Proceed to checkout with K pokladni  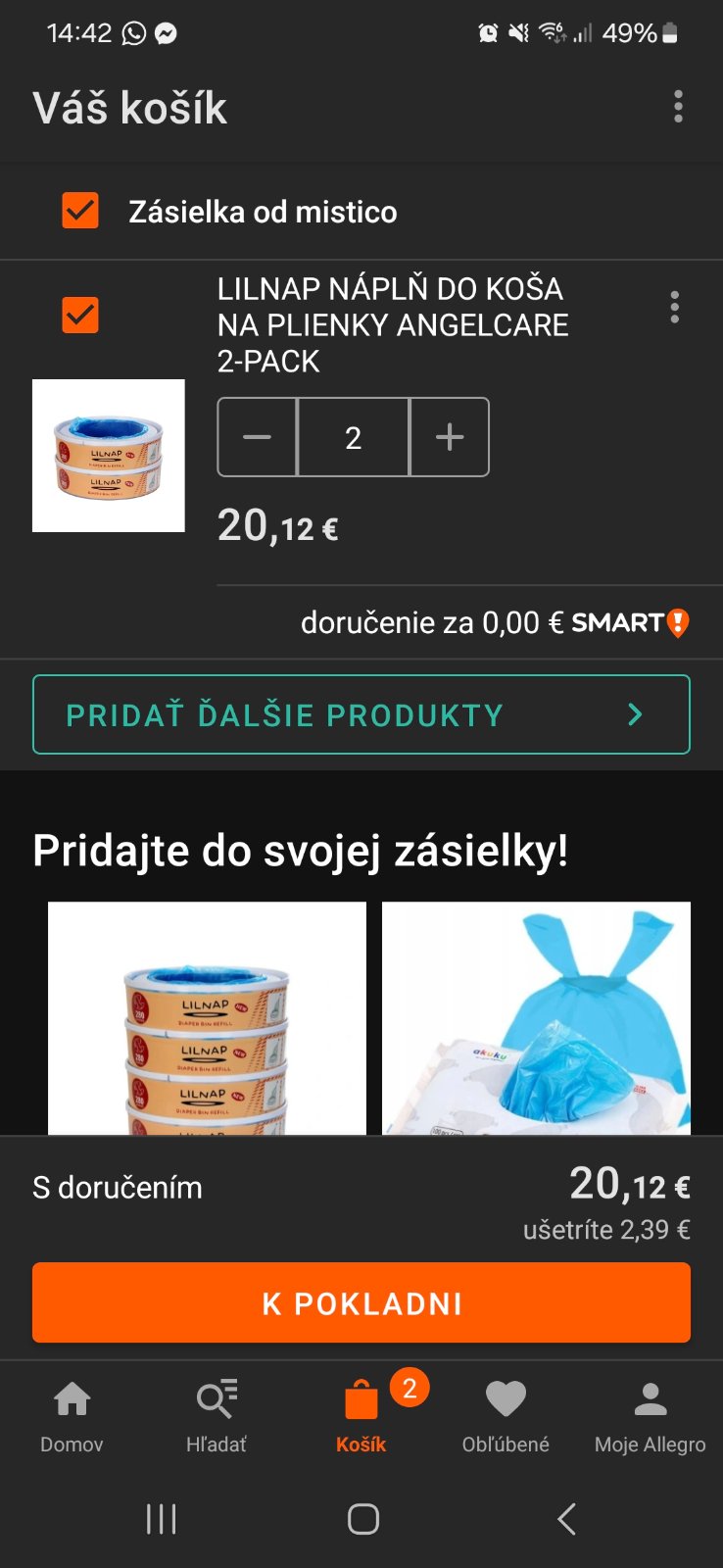361,1303
